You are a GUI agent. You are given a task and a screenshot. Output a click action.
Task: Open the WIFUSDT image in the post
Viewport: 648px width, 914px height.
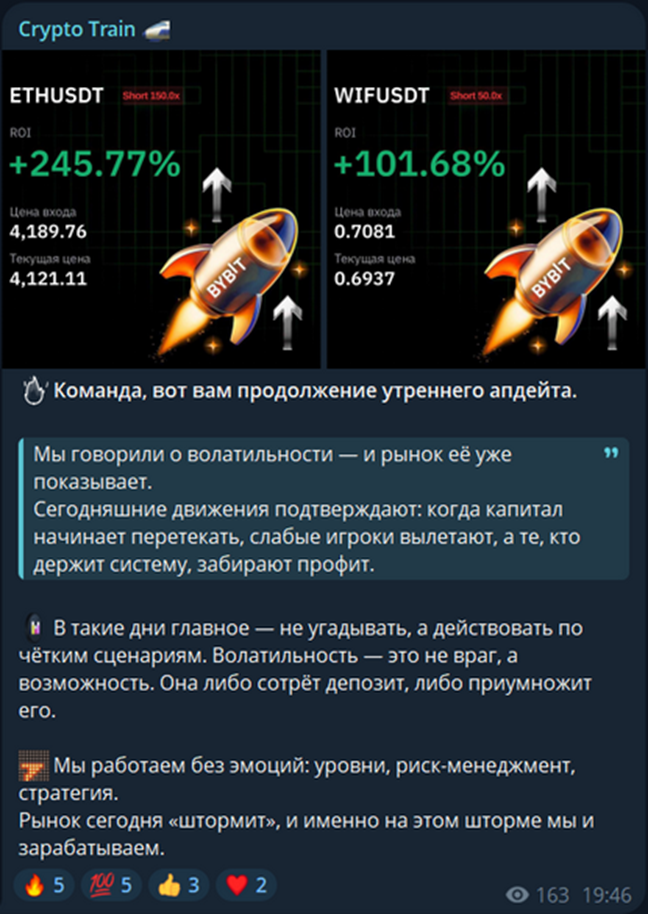484,210
